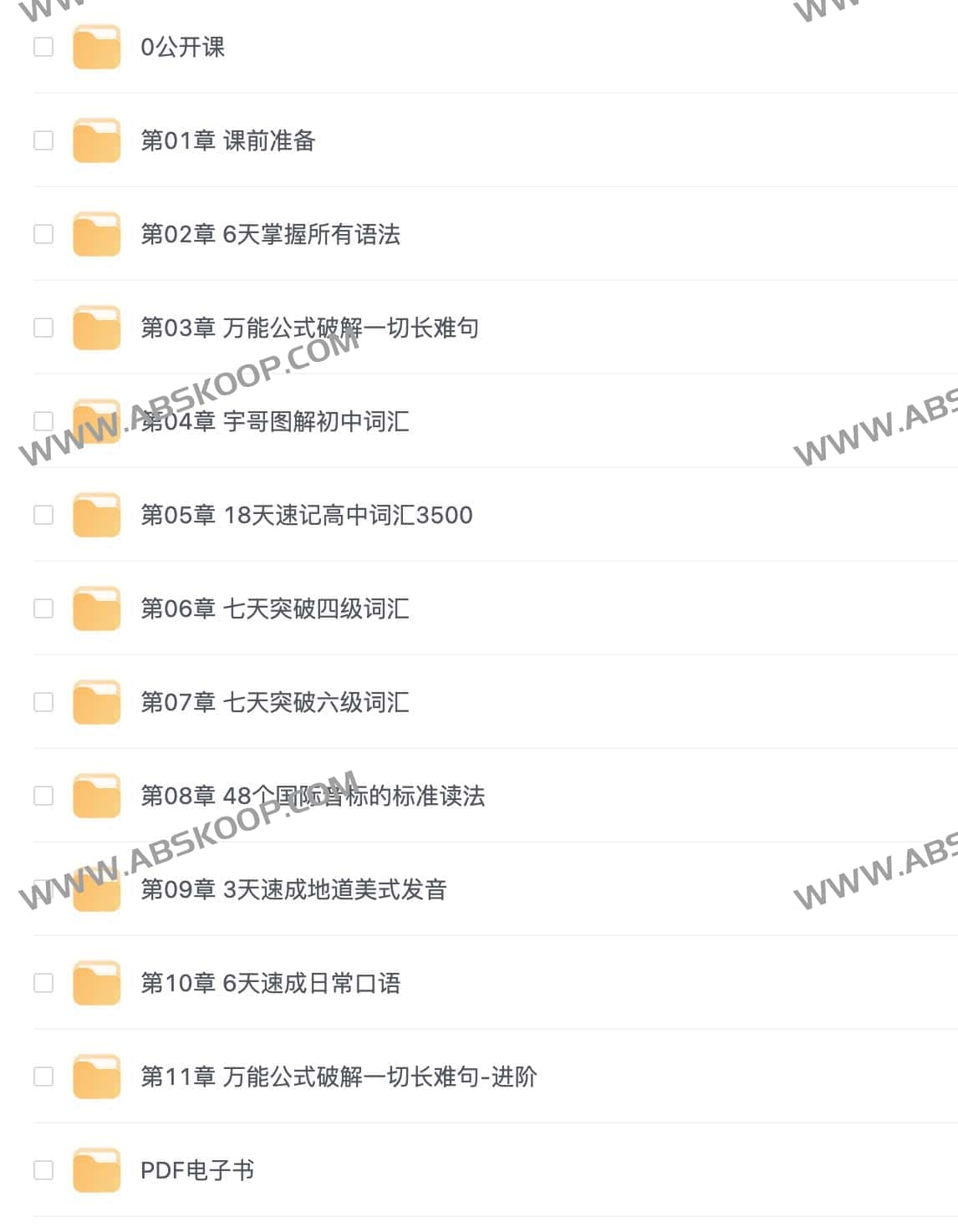Mark the checkbox for 第10章 6天速成日常口语
Image resolution: width=958 pixels, height=1232 pixels.
[43, 983]
